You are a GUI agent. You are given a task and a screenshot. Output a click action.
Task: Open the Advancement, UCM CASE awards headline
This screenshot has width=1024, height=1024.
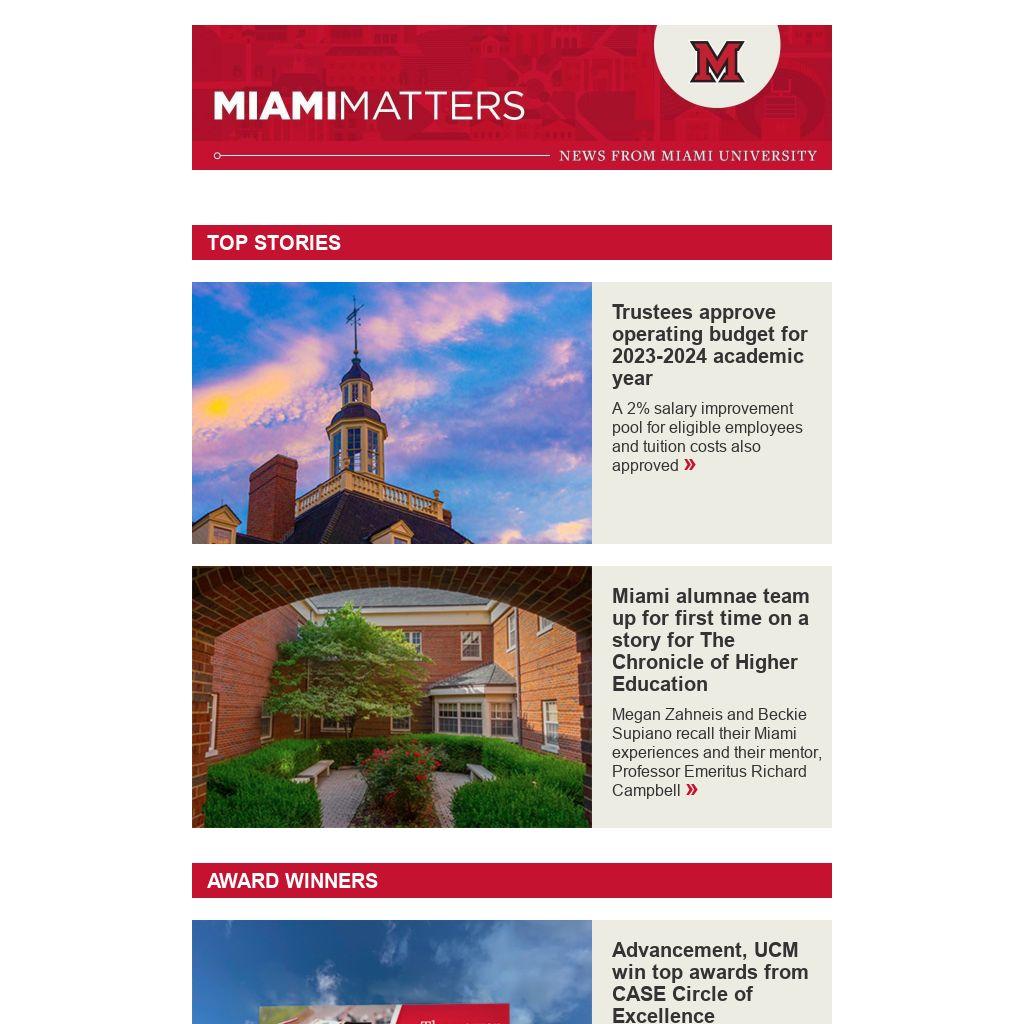pos(710,982)
